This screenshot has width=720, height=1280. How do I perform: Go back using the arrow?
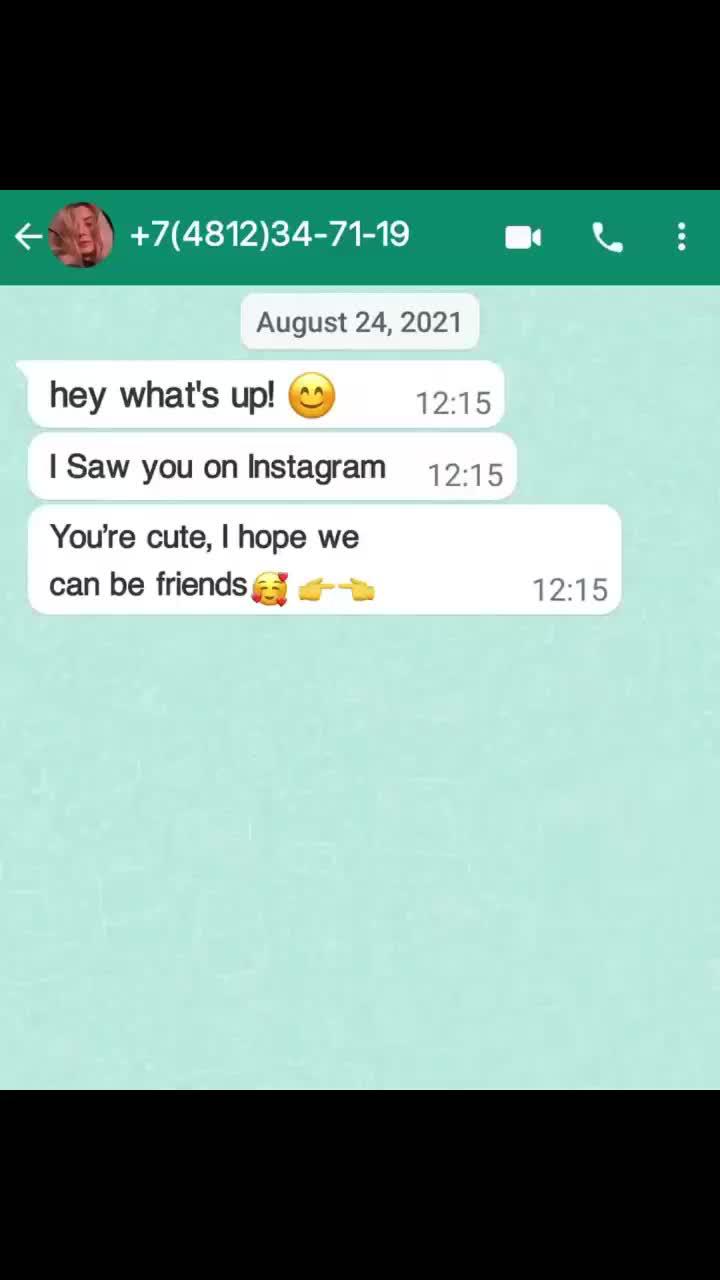(x=28, y=237)
